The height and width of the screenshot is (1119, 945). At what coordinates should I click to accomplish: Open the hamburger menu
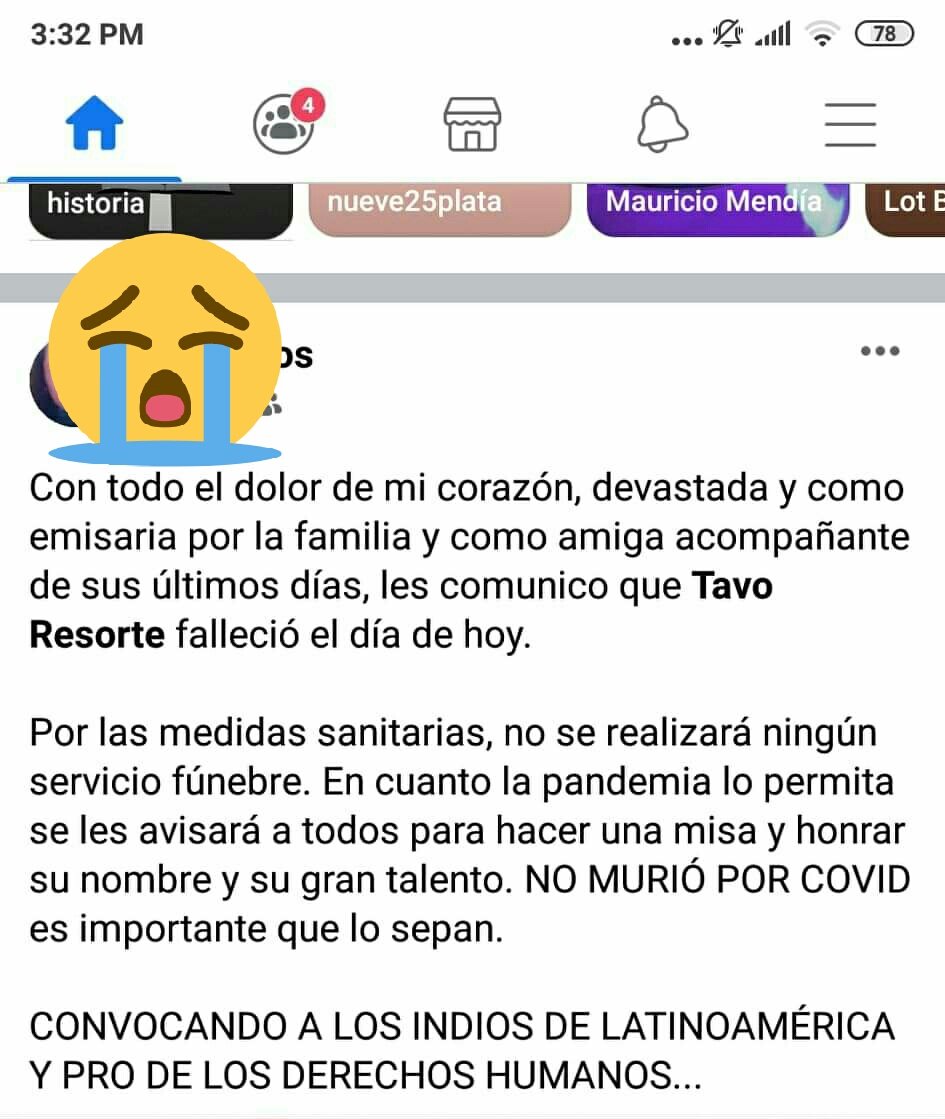coord(851,125)
